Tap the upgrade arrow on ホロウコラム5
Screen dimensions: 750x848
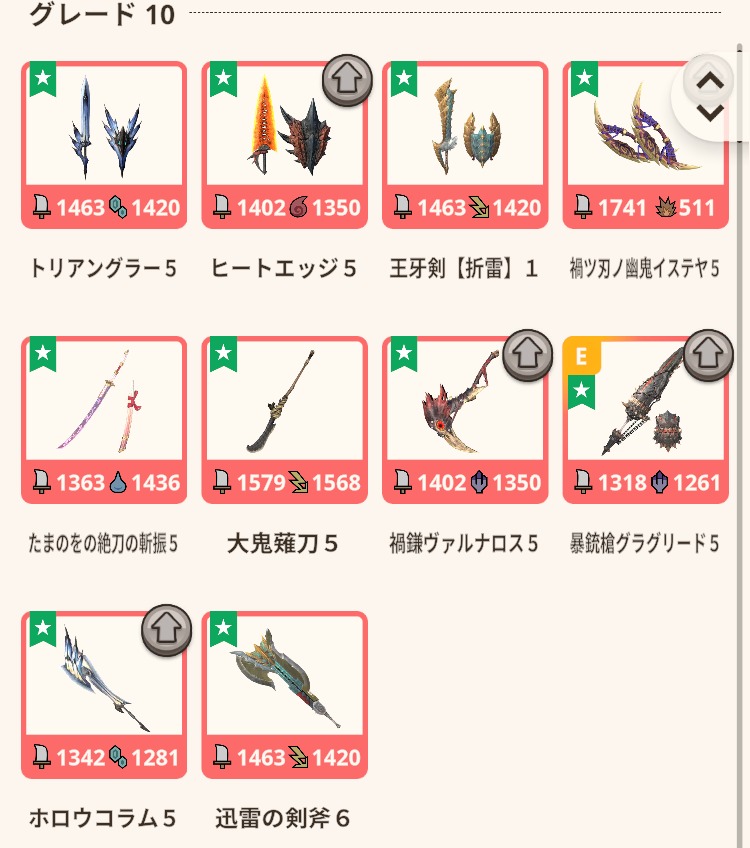click(167, 630)
